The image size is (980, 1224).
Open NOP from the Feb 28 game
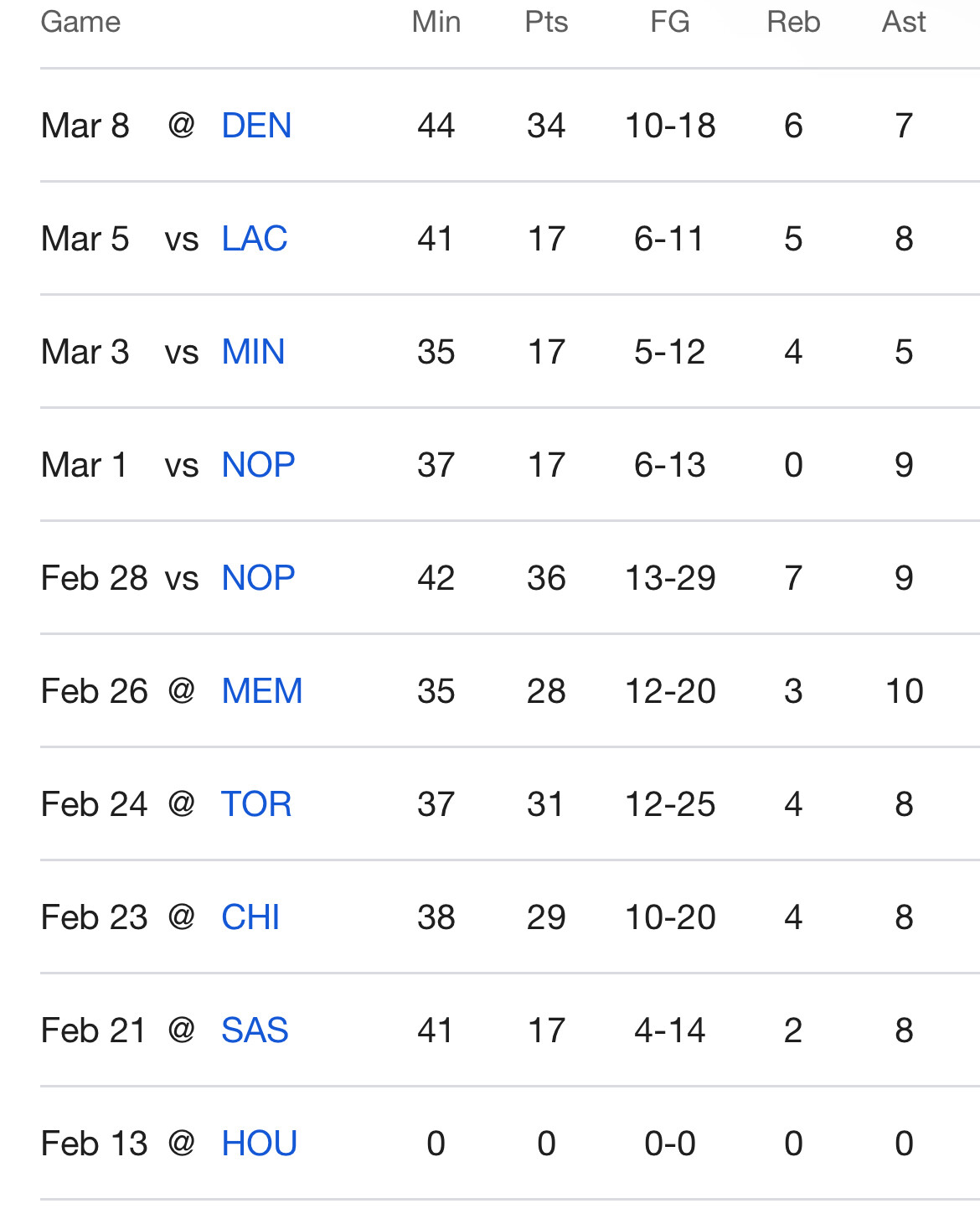coord(258,578)
